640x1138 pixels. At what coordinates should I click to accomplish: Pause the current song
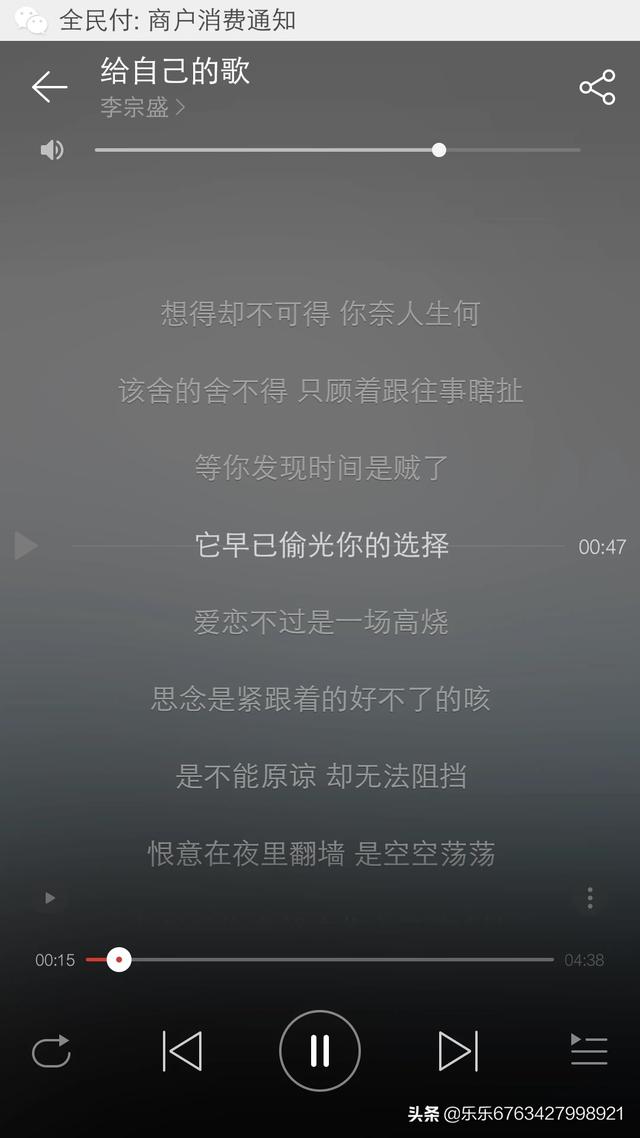point(320,1051)
